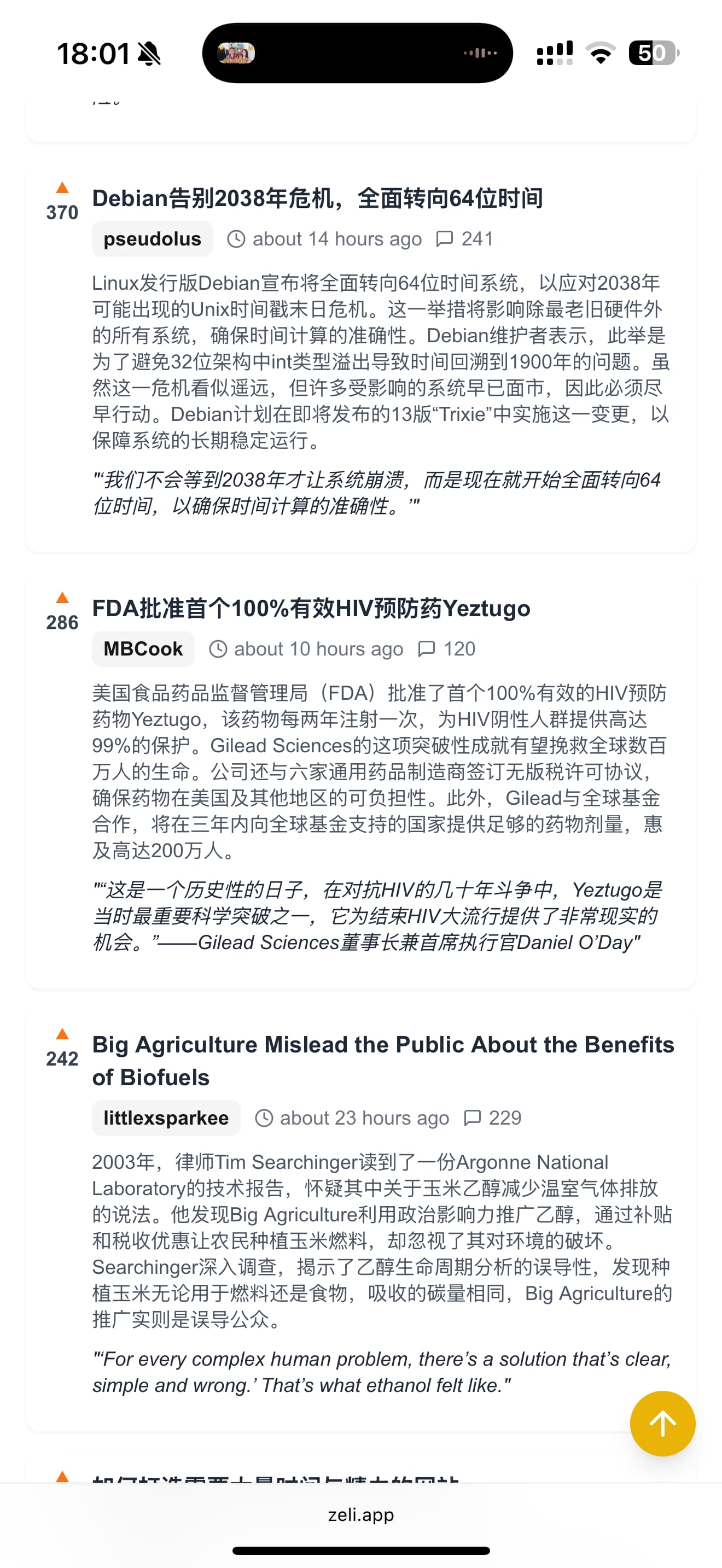Upvote the biofuels story with 242 points

(x=62, y=1033)
